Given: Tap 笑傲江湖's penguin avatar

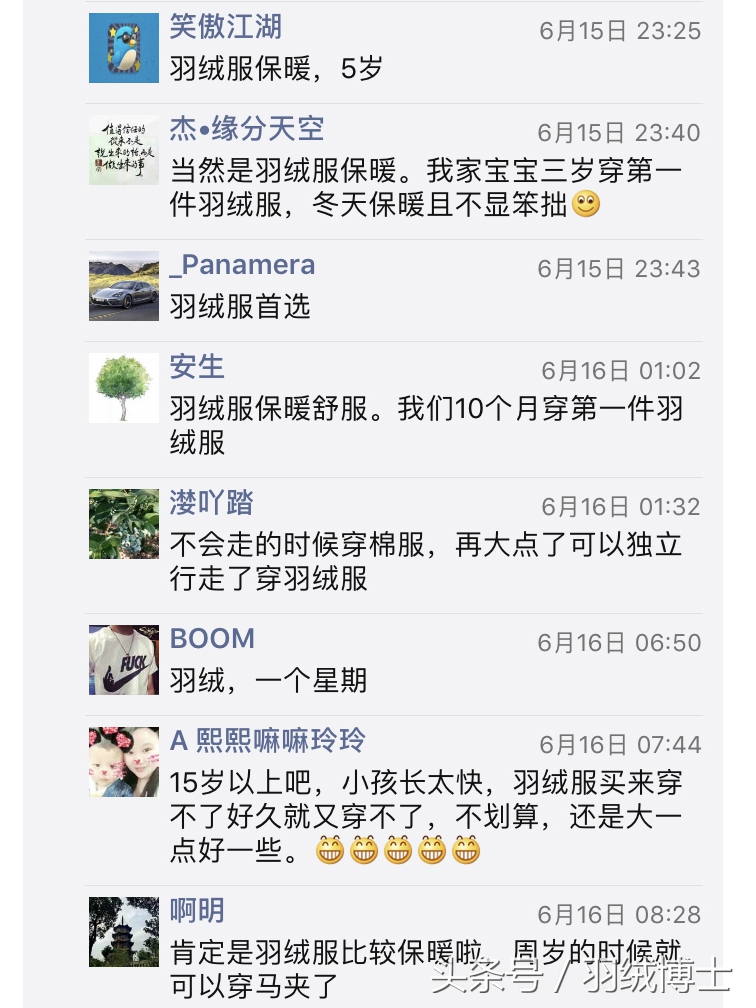Looking at the screenshot, I should (124, 48).
